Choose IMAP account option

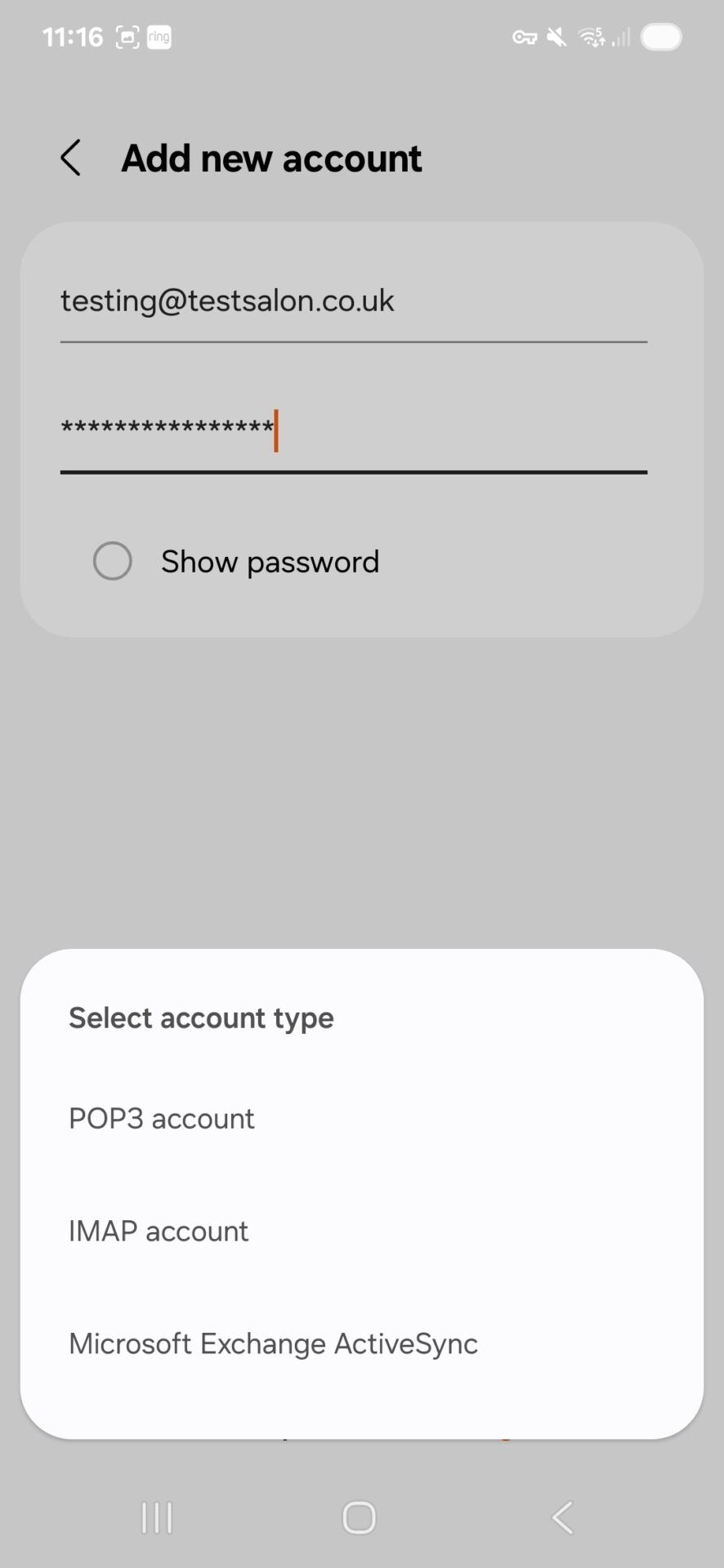[361, 1231]
